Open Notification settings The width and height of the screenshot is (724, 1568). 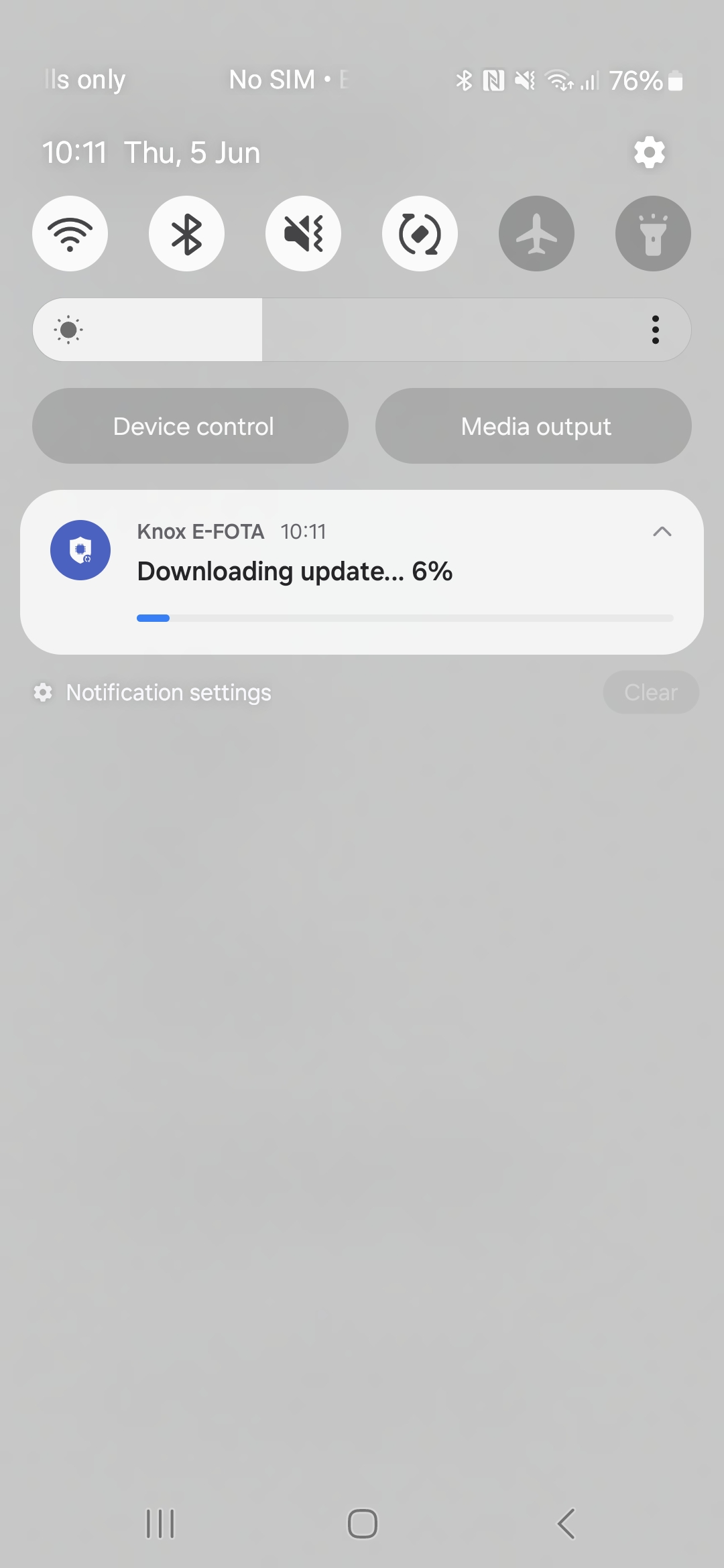pyautogui.click(x=168, y=692)
